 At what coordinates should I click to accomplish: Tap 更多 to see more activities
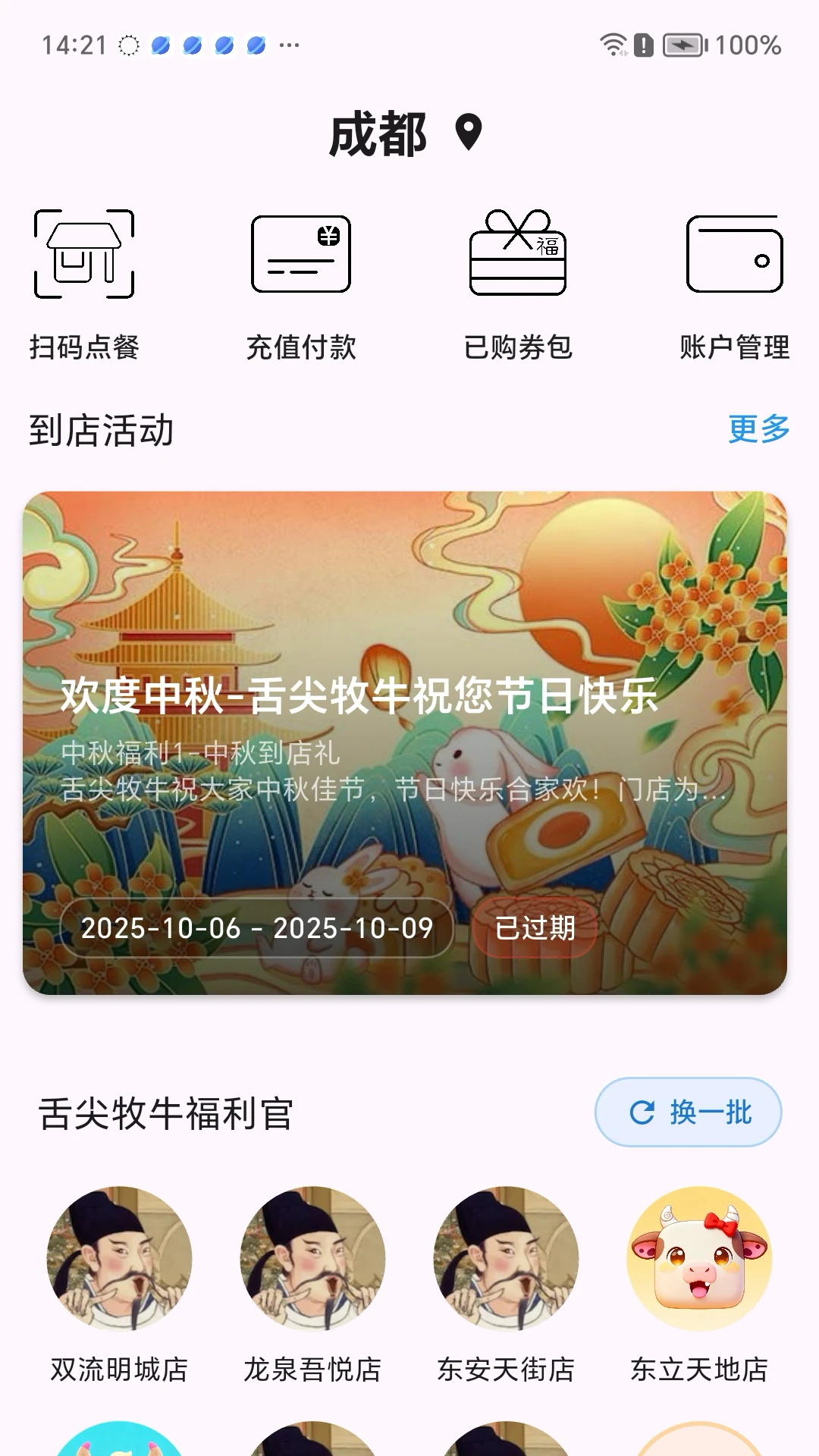click(758, 429)
